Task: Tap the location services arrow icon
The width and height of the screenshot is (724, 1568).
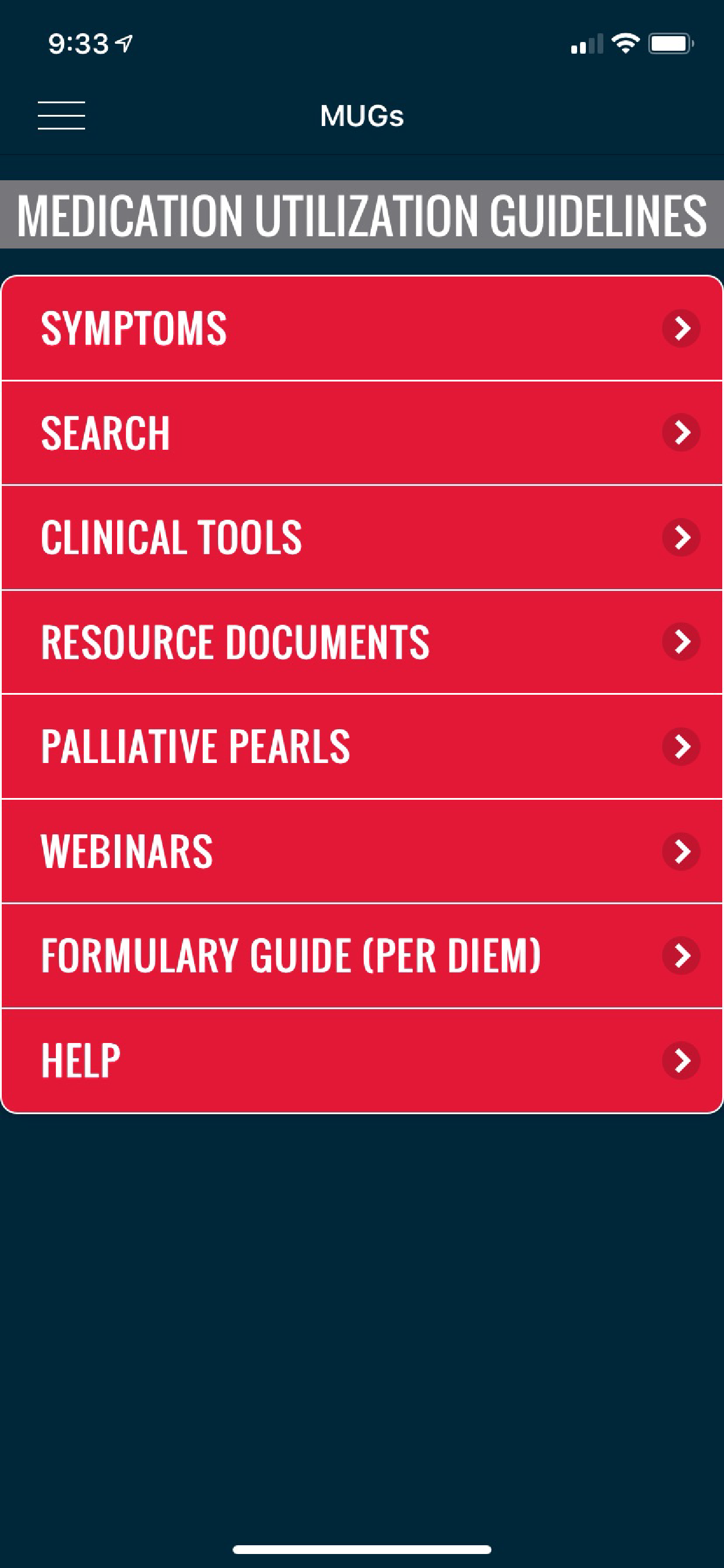Action: 124,43
